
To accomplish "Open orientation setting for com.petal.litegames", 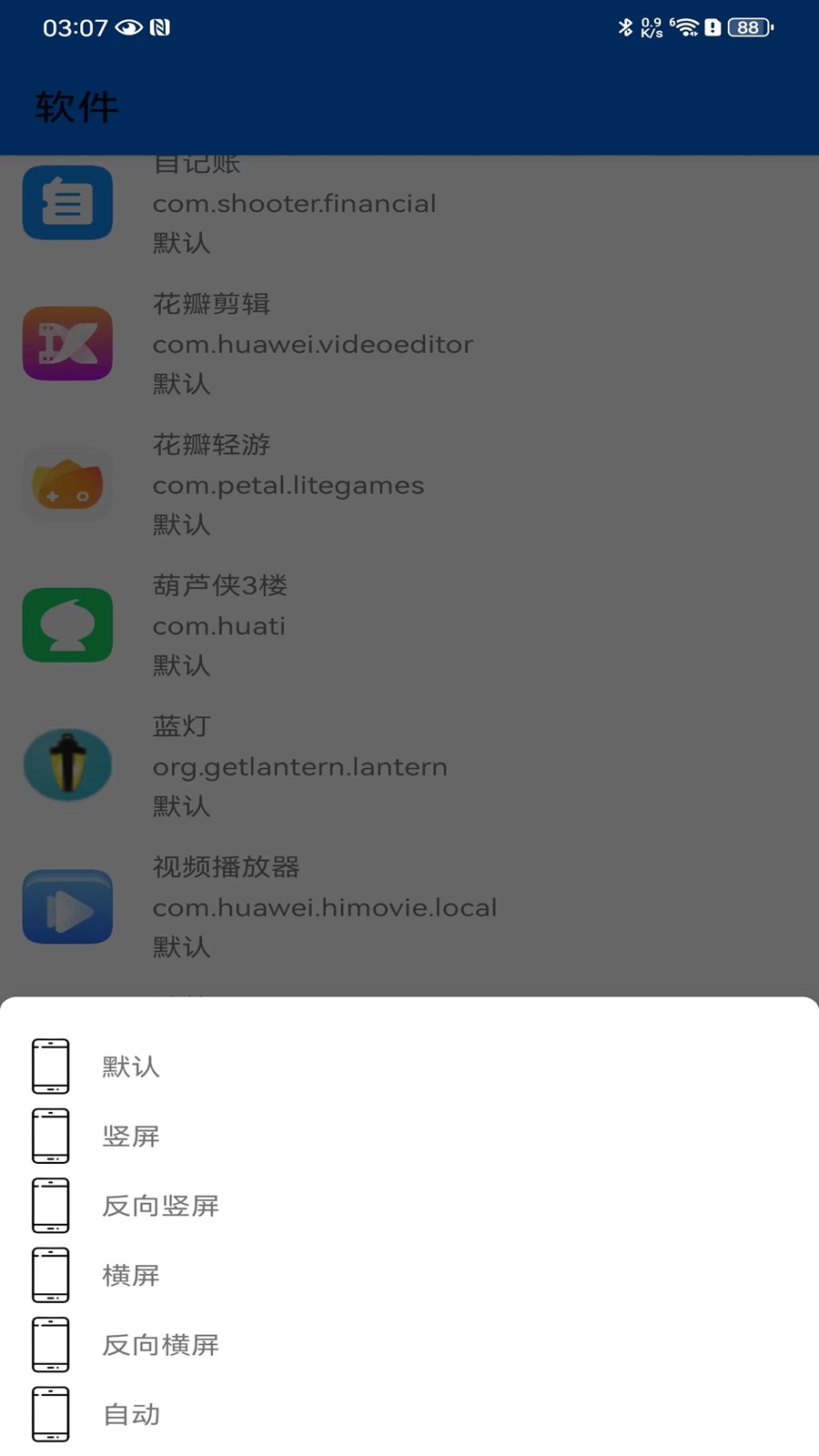I will point(288,485).
